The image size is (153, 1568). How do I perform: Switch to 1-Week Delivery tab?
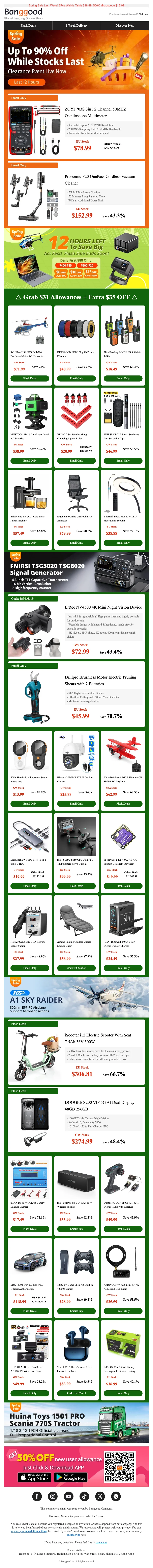pos(76,26)
